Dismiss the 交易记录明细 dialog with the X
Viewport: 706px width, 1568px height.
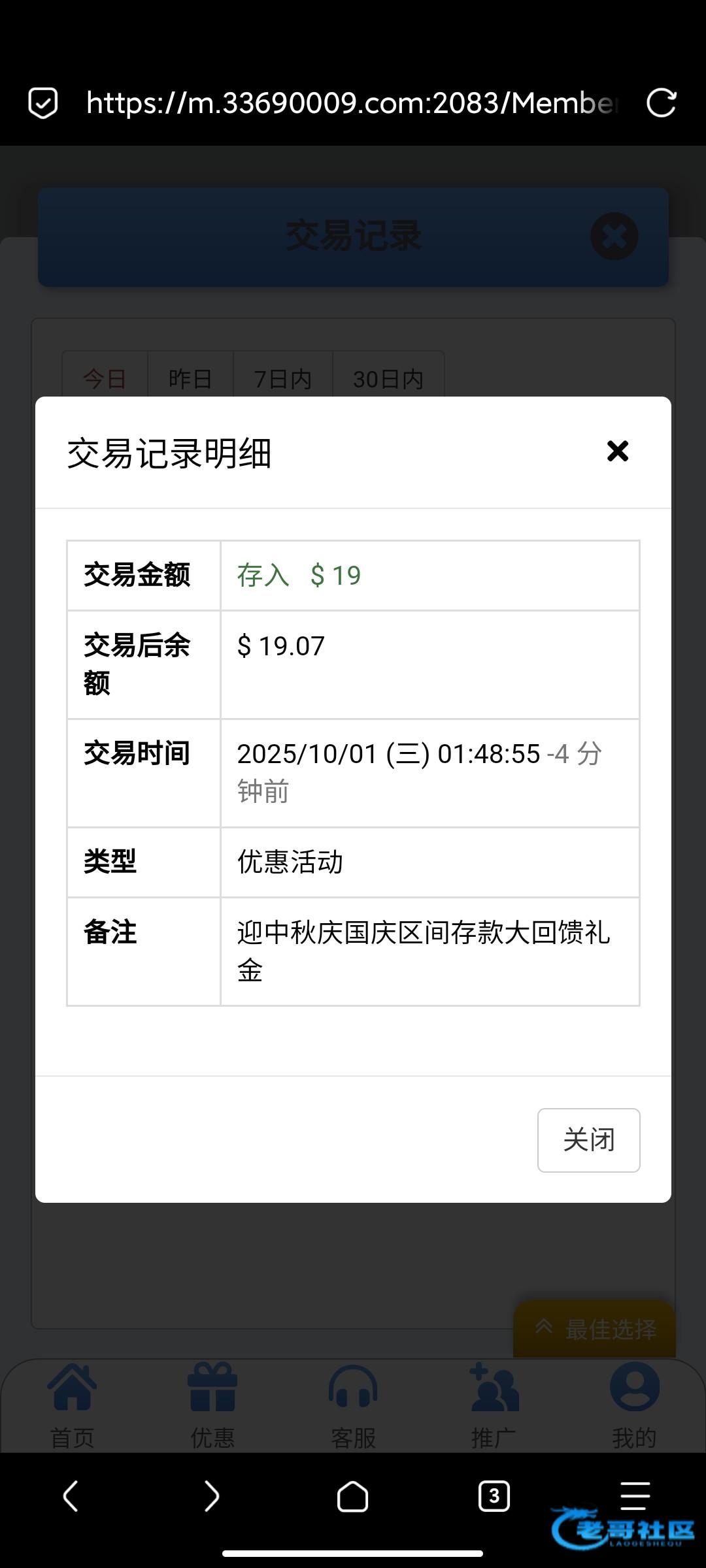click(x=617, y=451)
